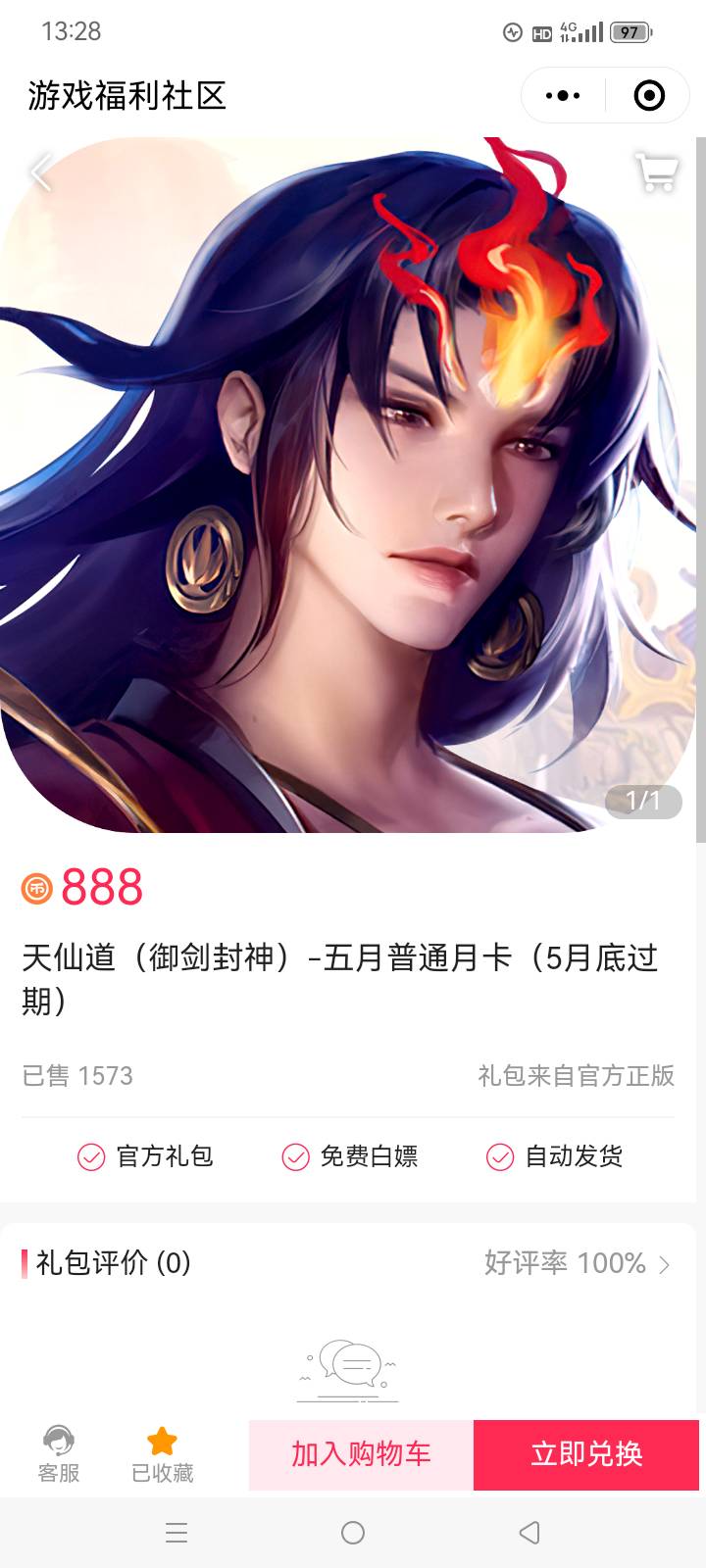The height and width of the screenshot is (1568, 706).
Task: Open the shopping cart icon
Action: pos(656,172)
